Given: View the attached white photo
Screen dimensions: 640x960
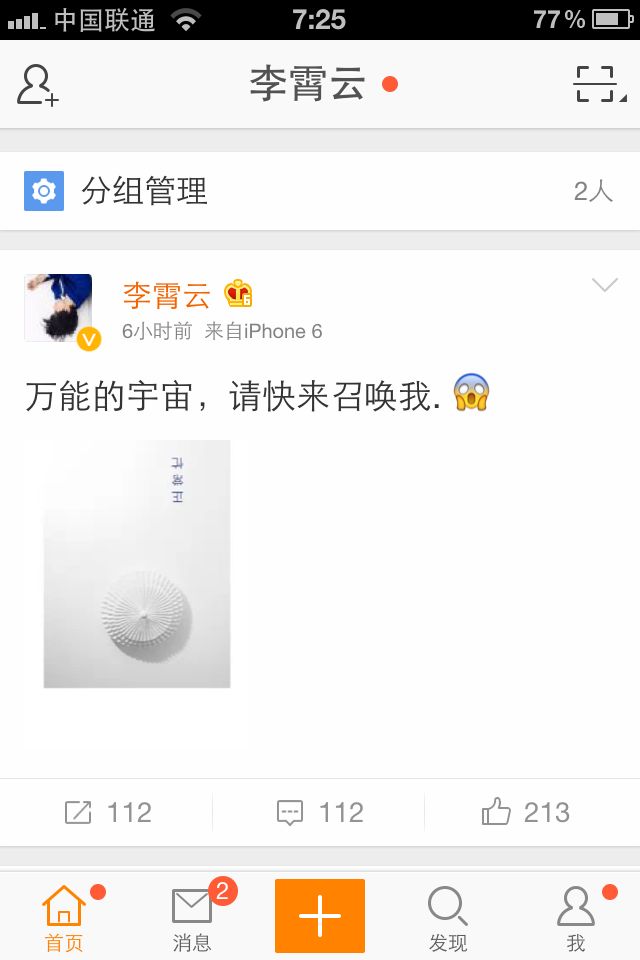Looking at the screenshot, I should click(x=137, y=564).
